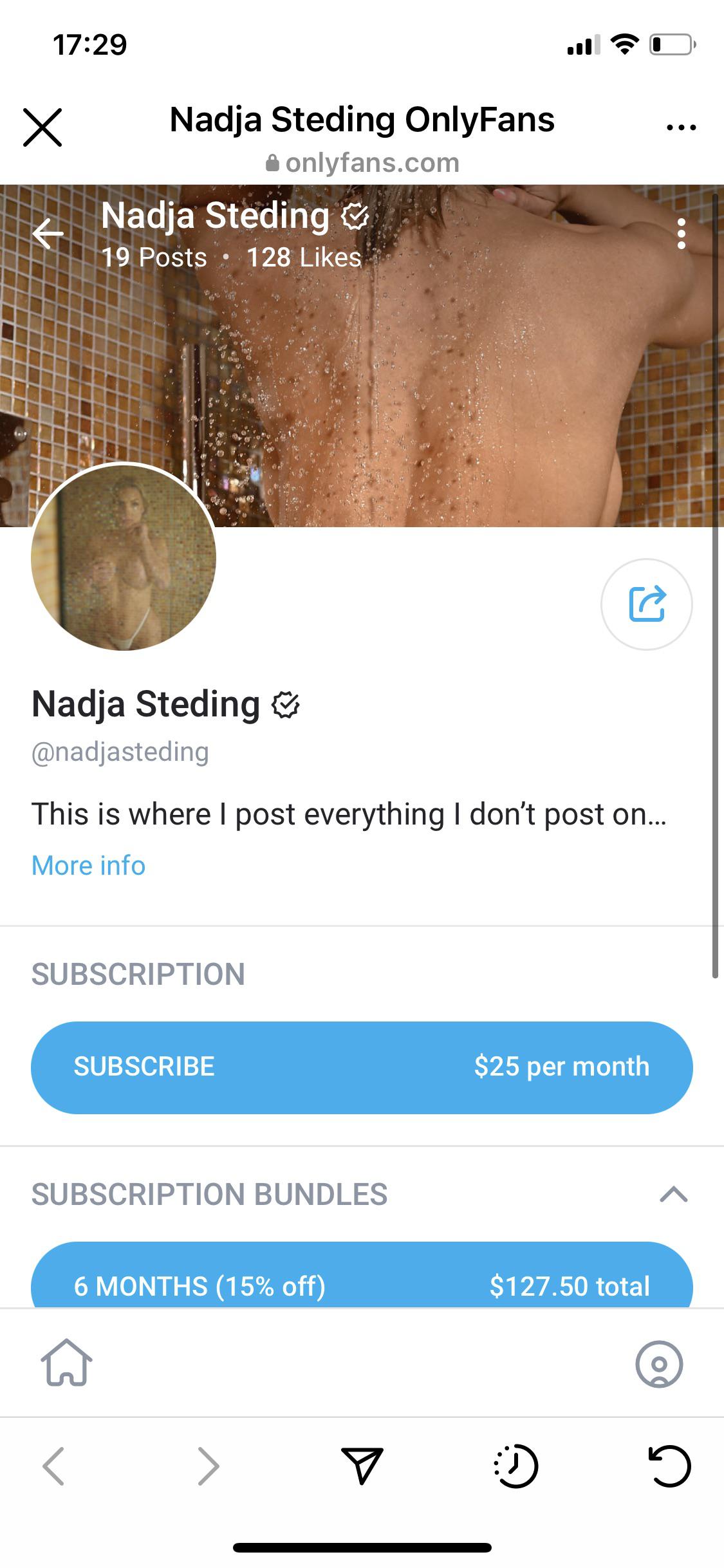Navigate forward in the browser toolbar
The image size is (724, 1568).
click(x=208, y=1466)
